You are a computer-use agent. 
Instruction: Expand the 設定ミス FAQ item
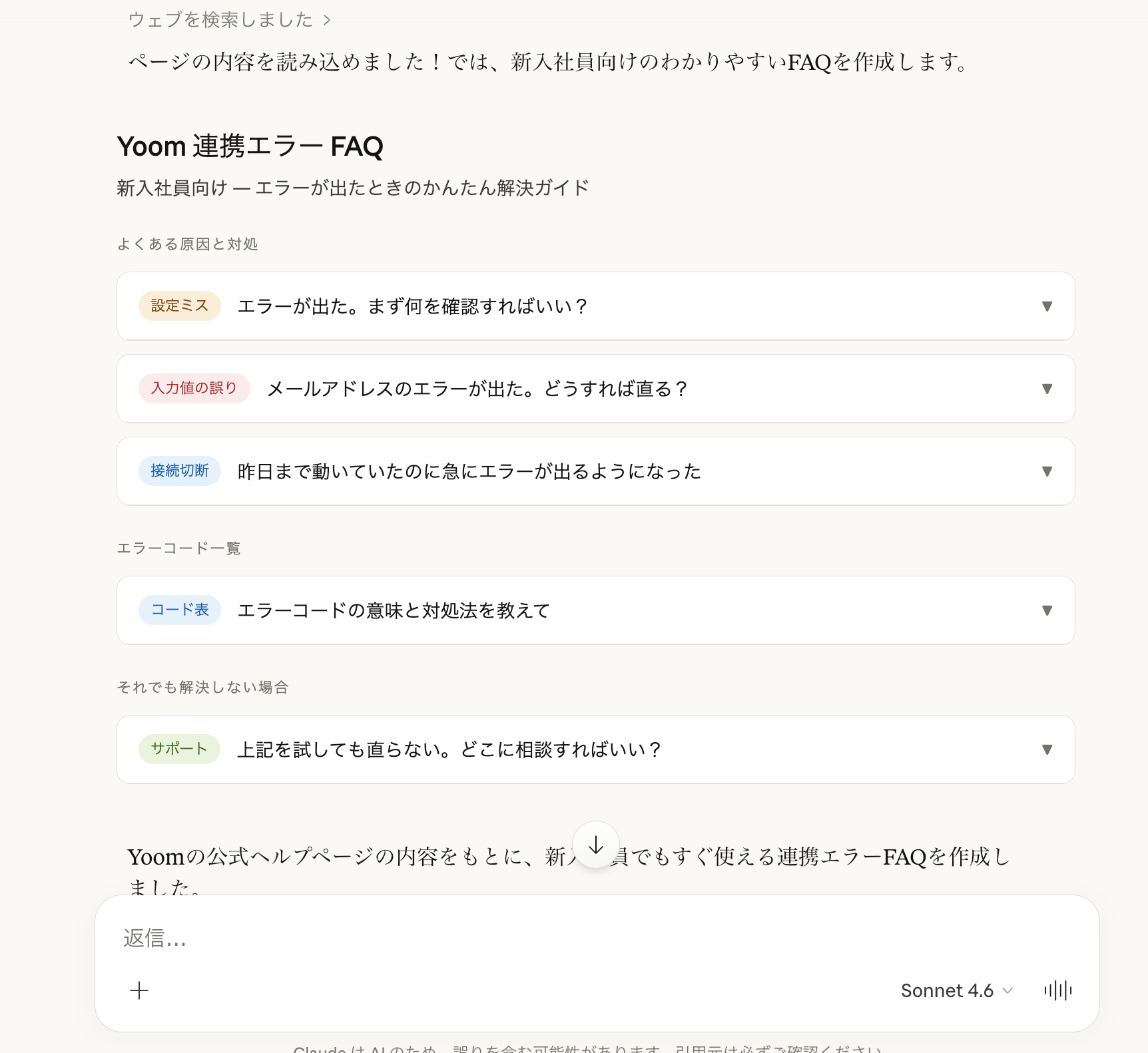coord(595,306)
